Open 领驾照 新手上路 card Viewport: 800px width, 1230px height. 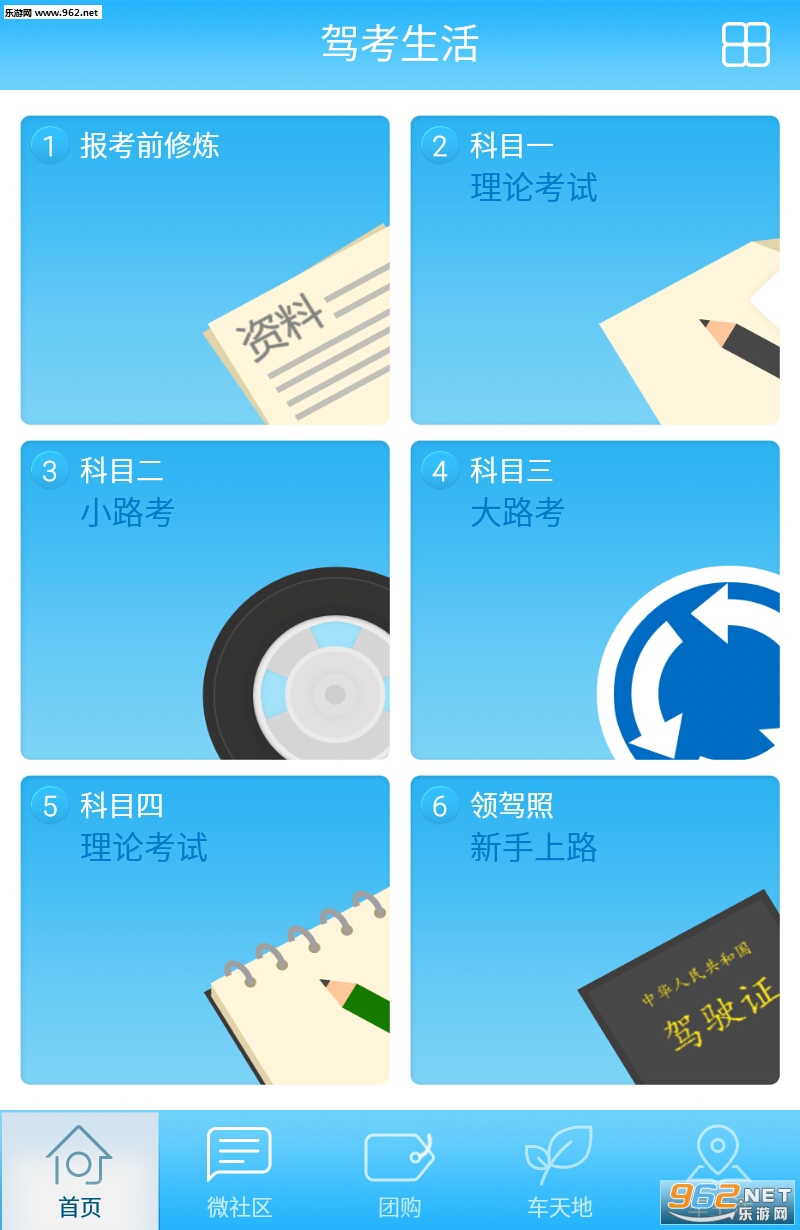(x=595, y=930)
